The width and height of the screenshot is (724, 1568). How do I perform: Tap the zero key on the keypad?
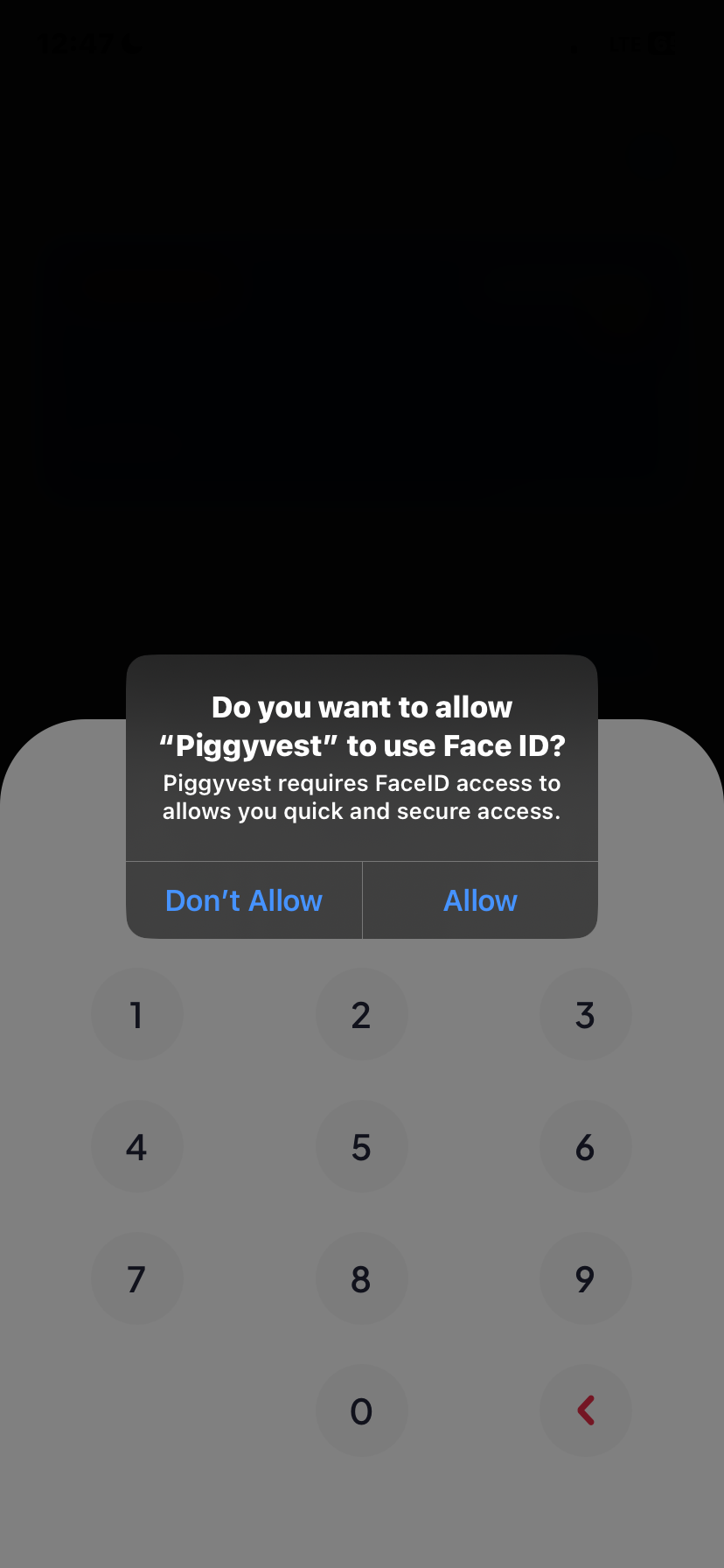tap(362, 1410)
